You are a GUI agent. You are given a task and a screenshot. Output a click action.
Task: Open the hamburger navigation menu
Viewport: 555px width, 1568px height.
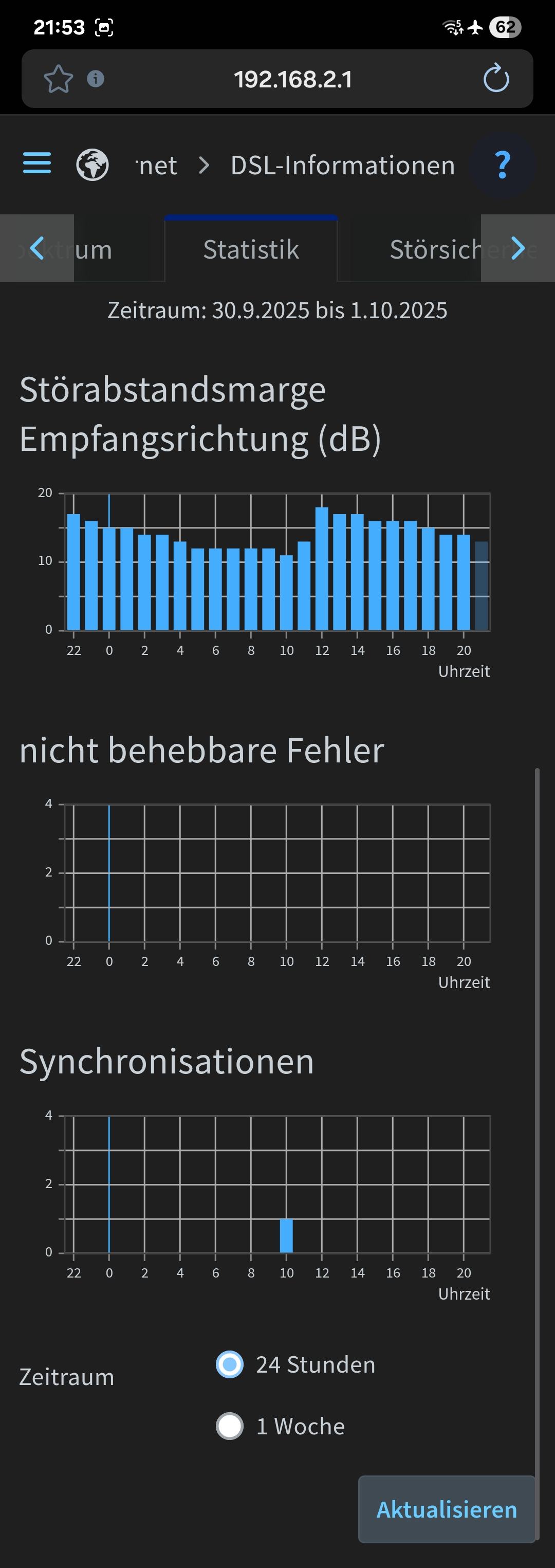click(36, 163)
